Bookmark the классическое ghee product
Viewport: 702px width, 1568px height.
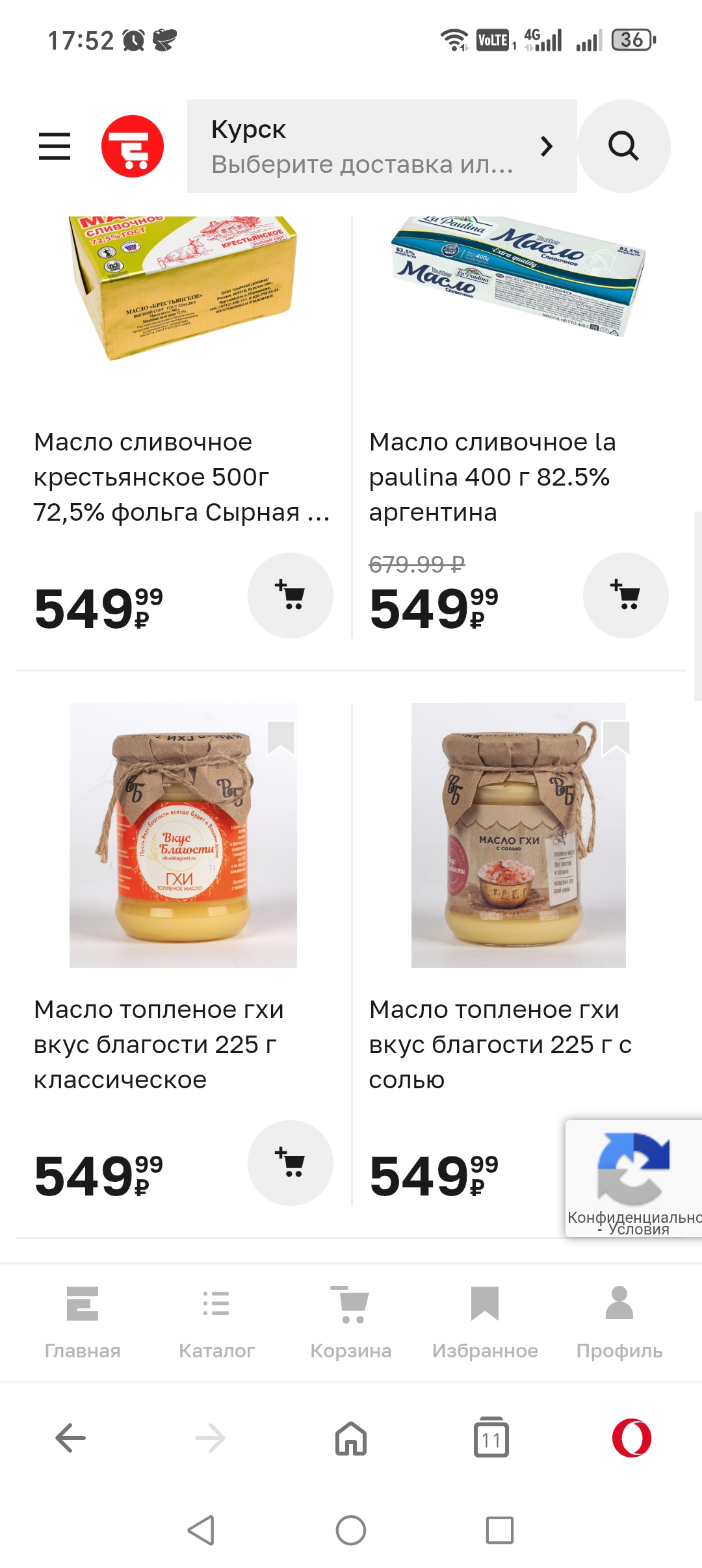click(281, 738)
